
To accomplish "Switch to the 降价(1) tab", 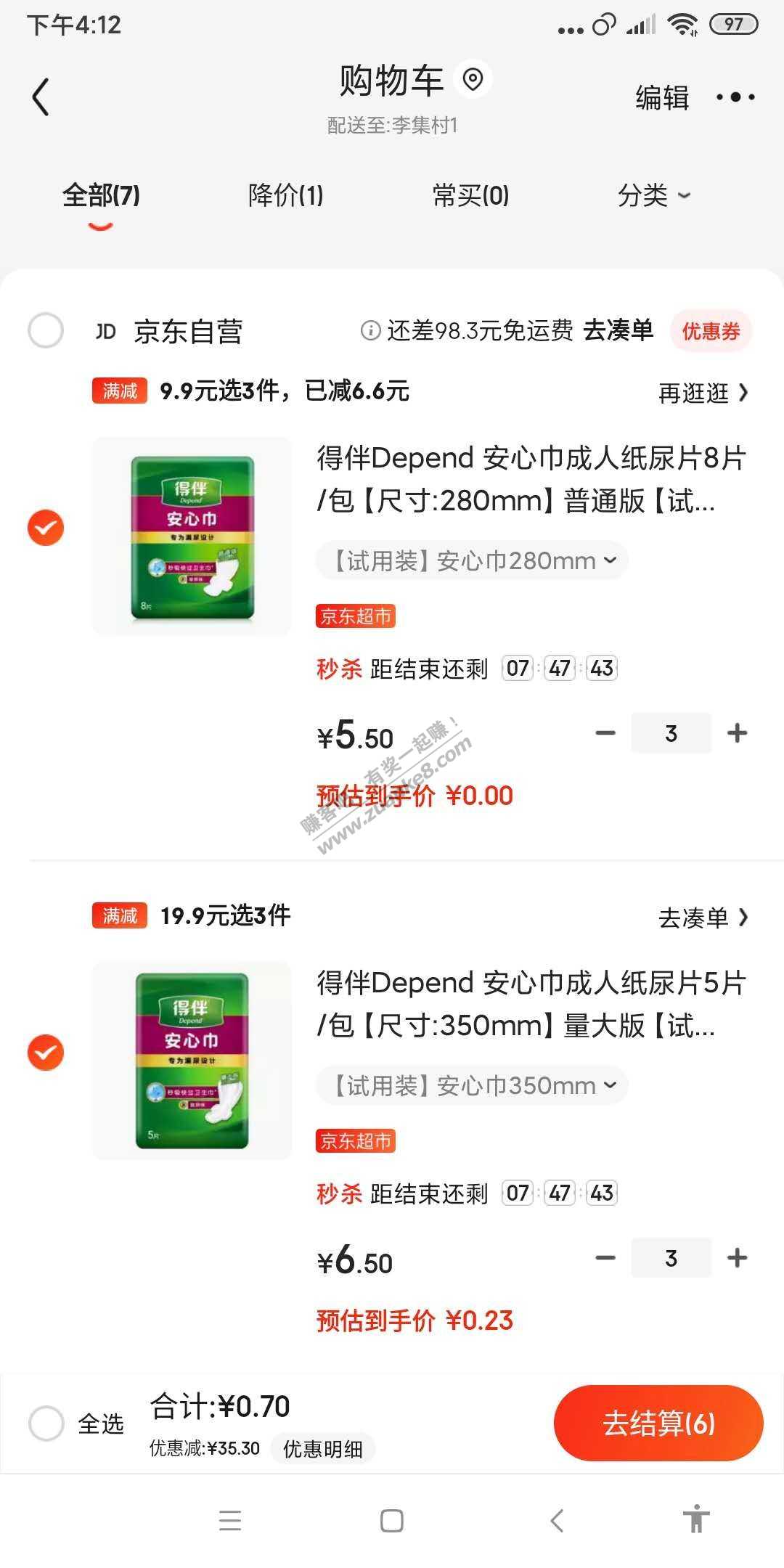I will (285, 195).
